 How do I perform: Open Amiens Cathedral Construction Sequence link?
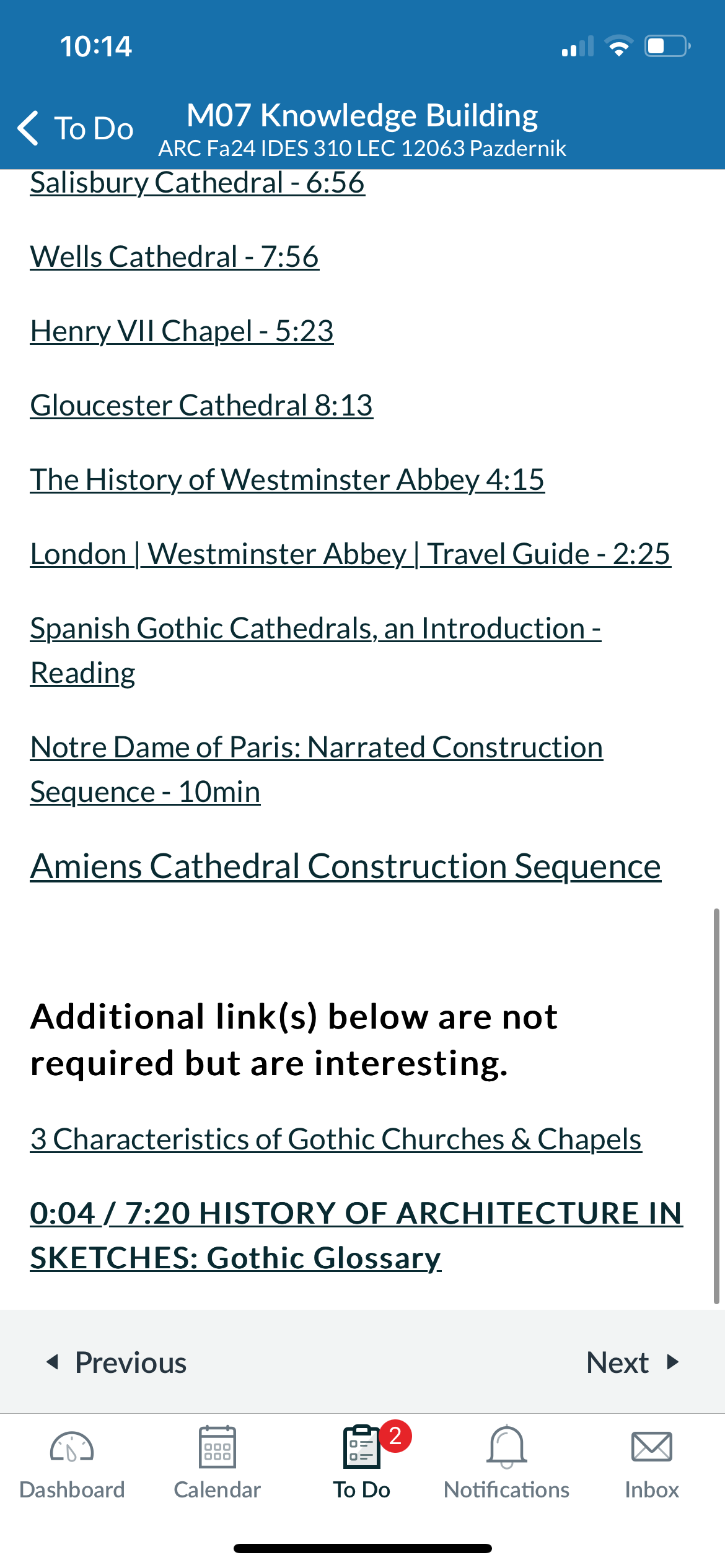tap(346, 866)
